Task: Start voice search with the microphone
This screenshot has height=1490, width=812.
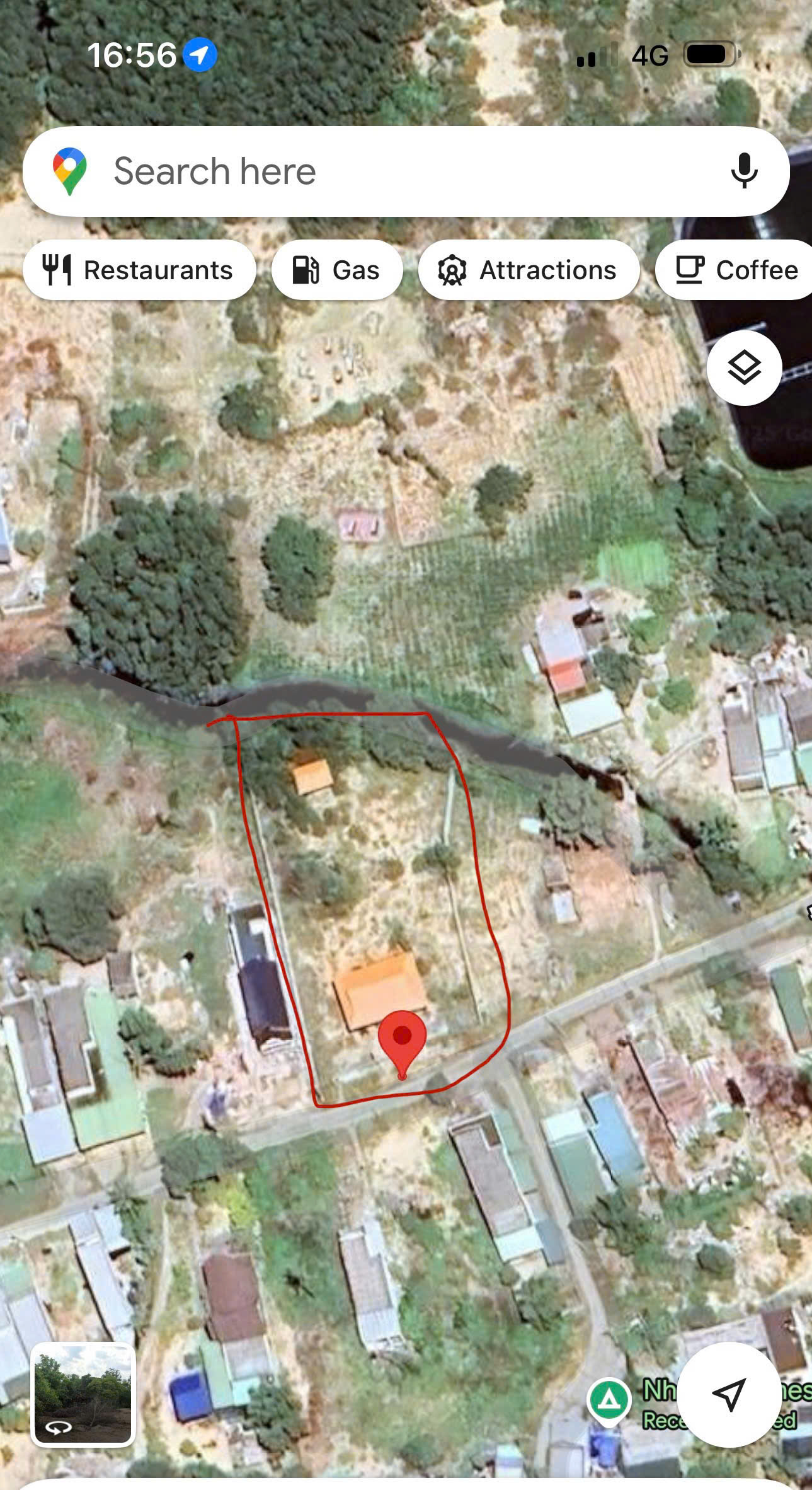Action: point(744,171)
